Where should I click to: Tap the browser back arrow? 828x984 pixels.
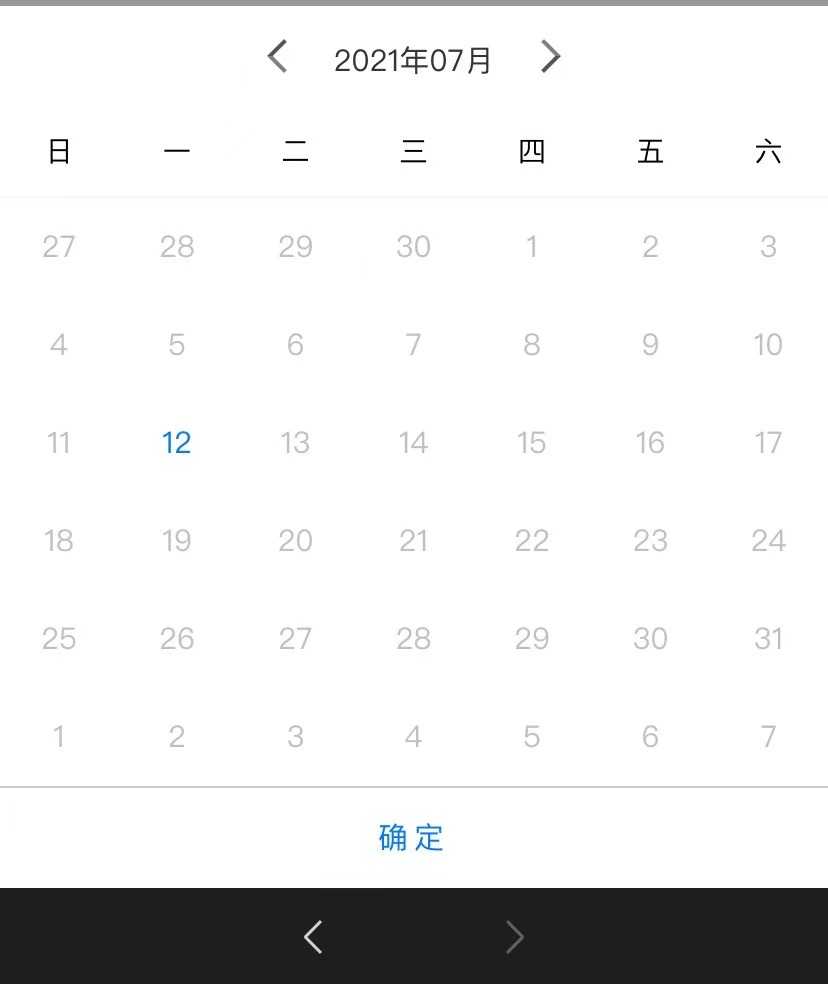pyautogui.click(x=313, y=937)
